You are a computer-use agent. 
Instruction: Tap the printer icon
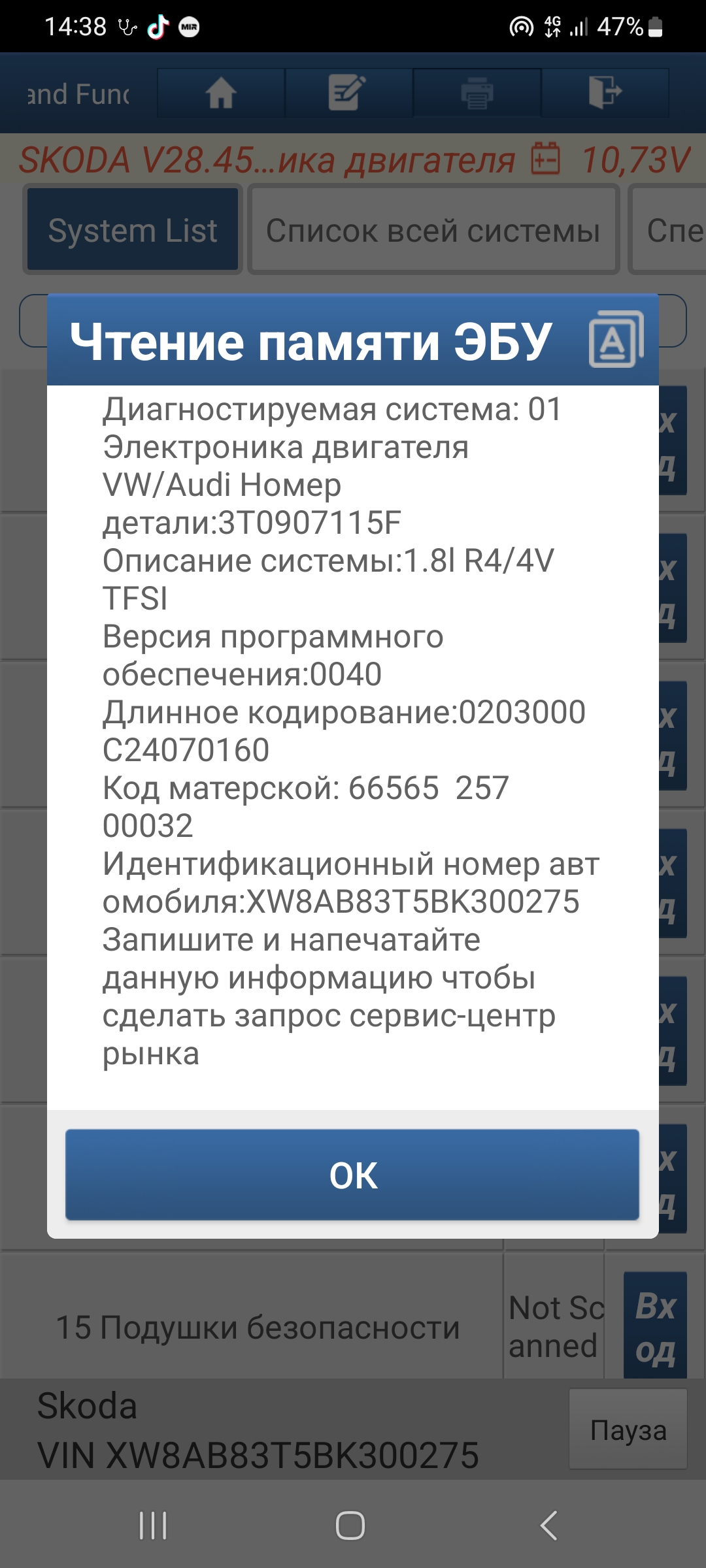[x=477, y=93]
